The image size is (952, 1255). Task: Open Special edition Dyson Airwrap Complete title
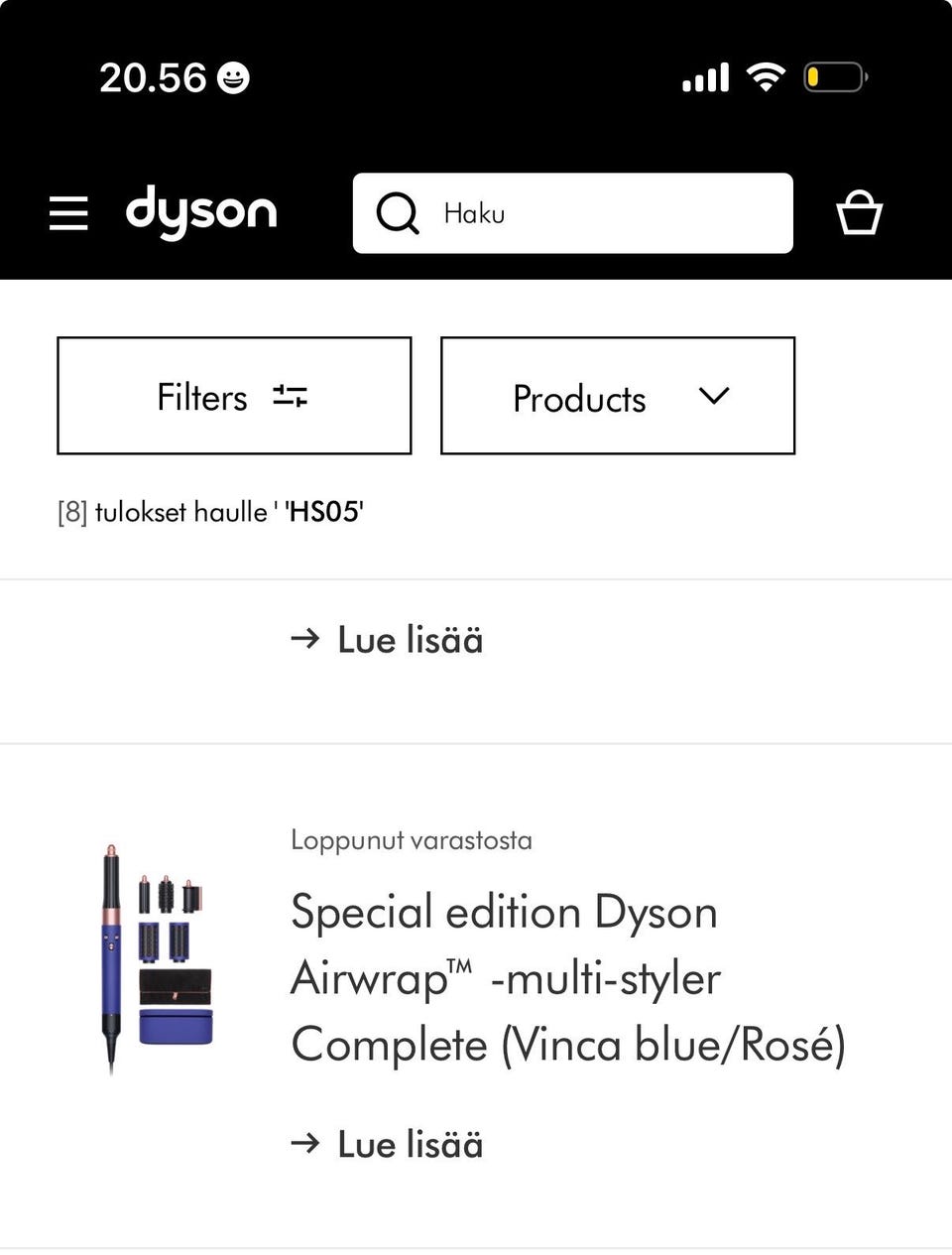[x=567, y=978]
